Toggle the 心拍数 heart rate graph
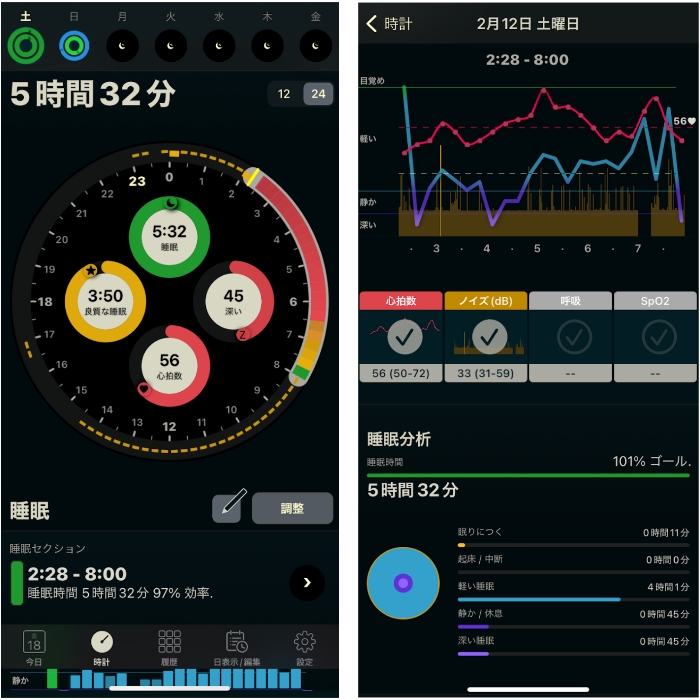 [402, 338]
